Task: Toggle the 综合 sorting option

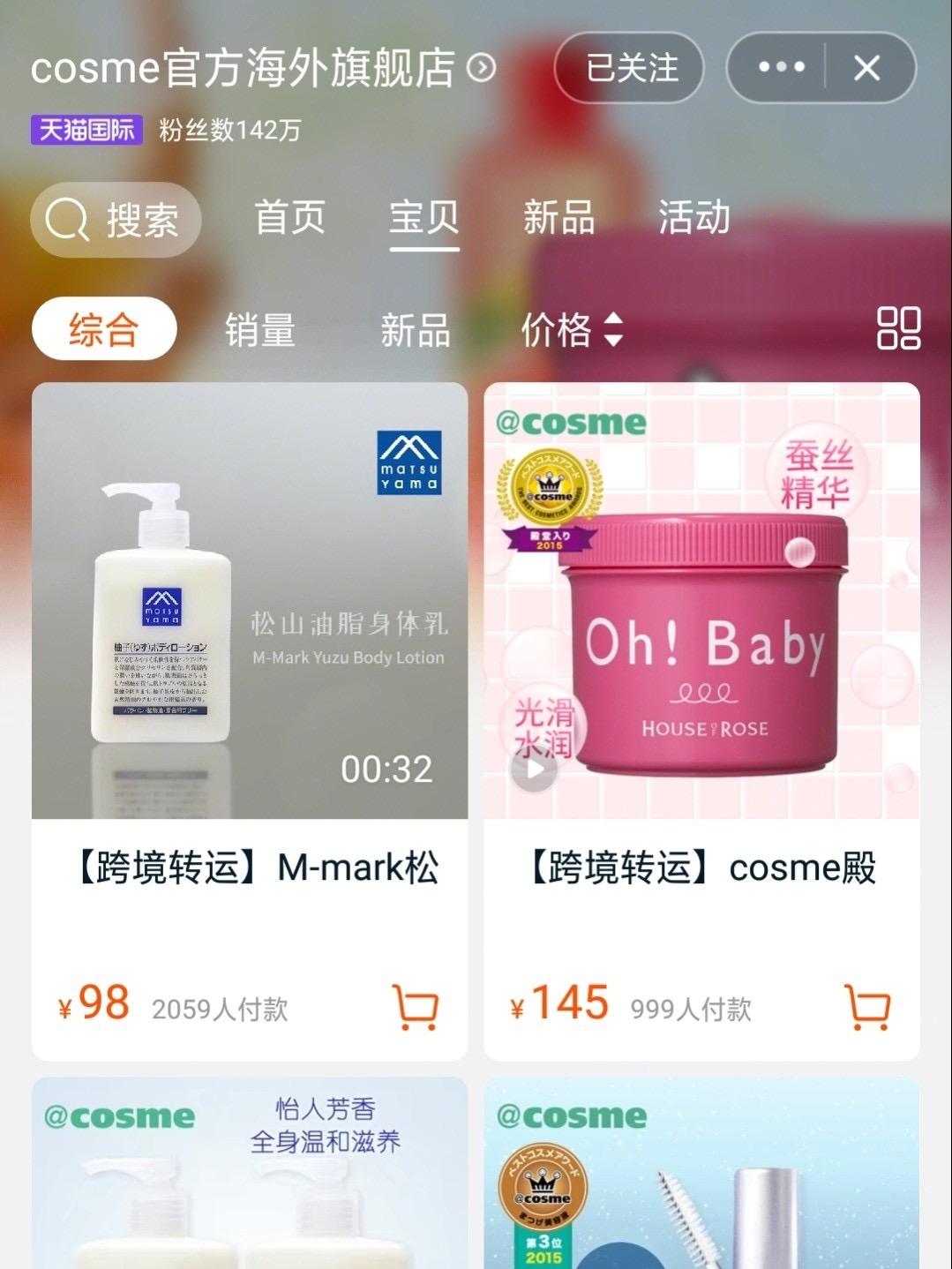Action: 103,328
